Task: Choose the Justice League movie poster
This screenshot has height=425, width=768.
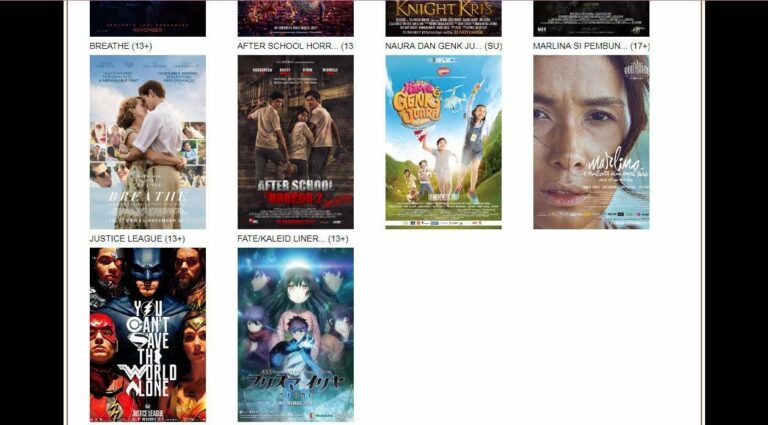Action: [x=147, y=335]
